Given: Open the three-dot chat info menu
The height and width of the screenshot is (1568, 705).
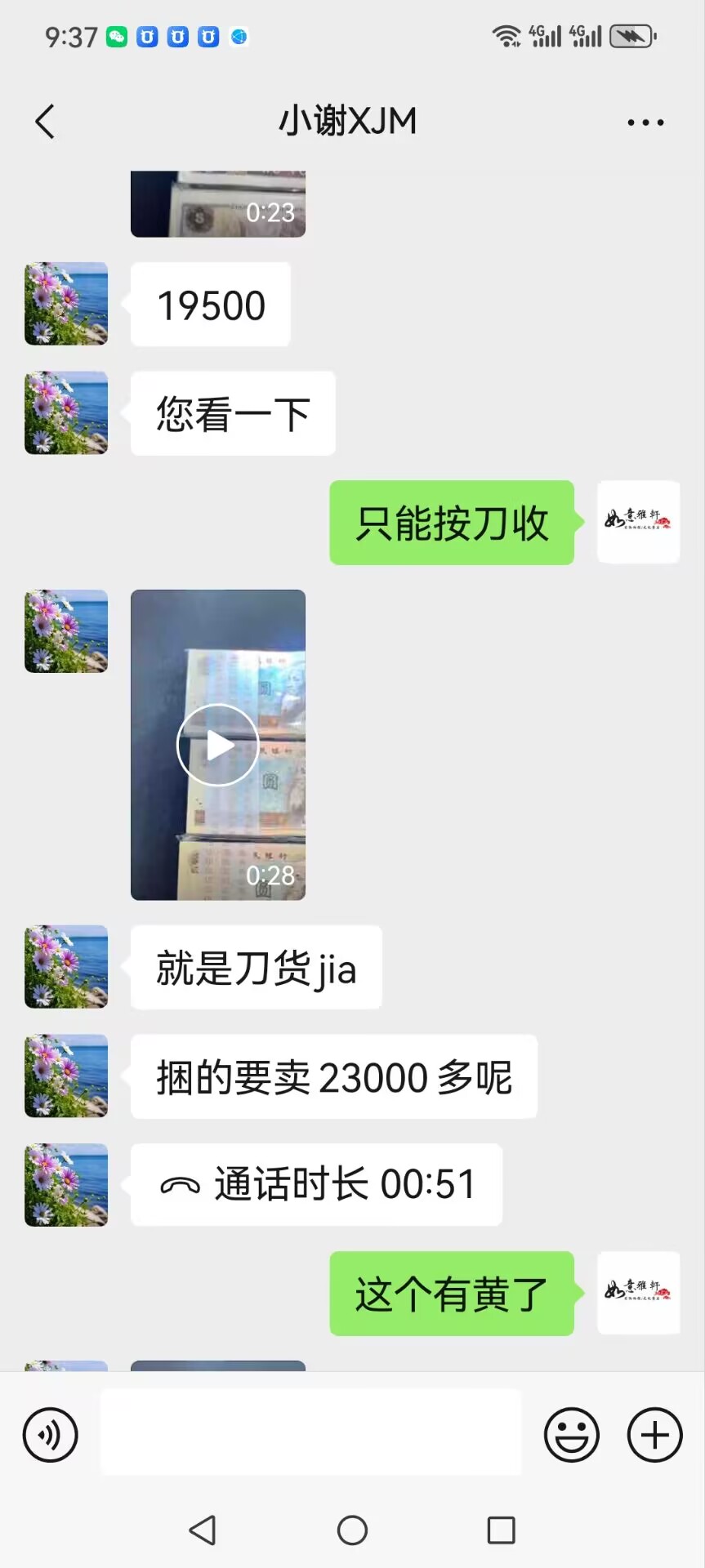Looking at the screenshot, I should (645, 122).
